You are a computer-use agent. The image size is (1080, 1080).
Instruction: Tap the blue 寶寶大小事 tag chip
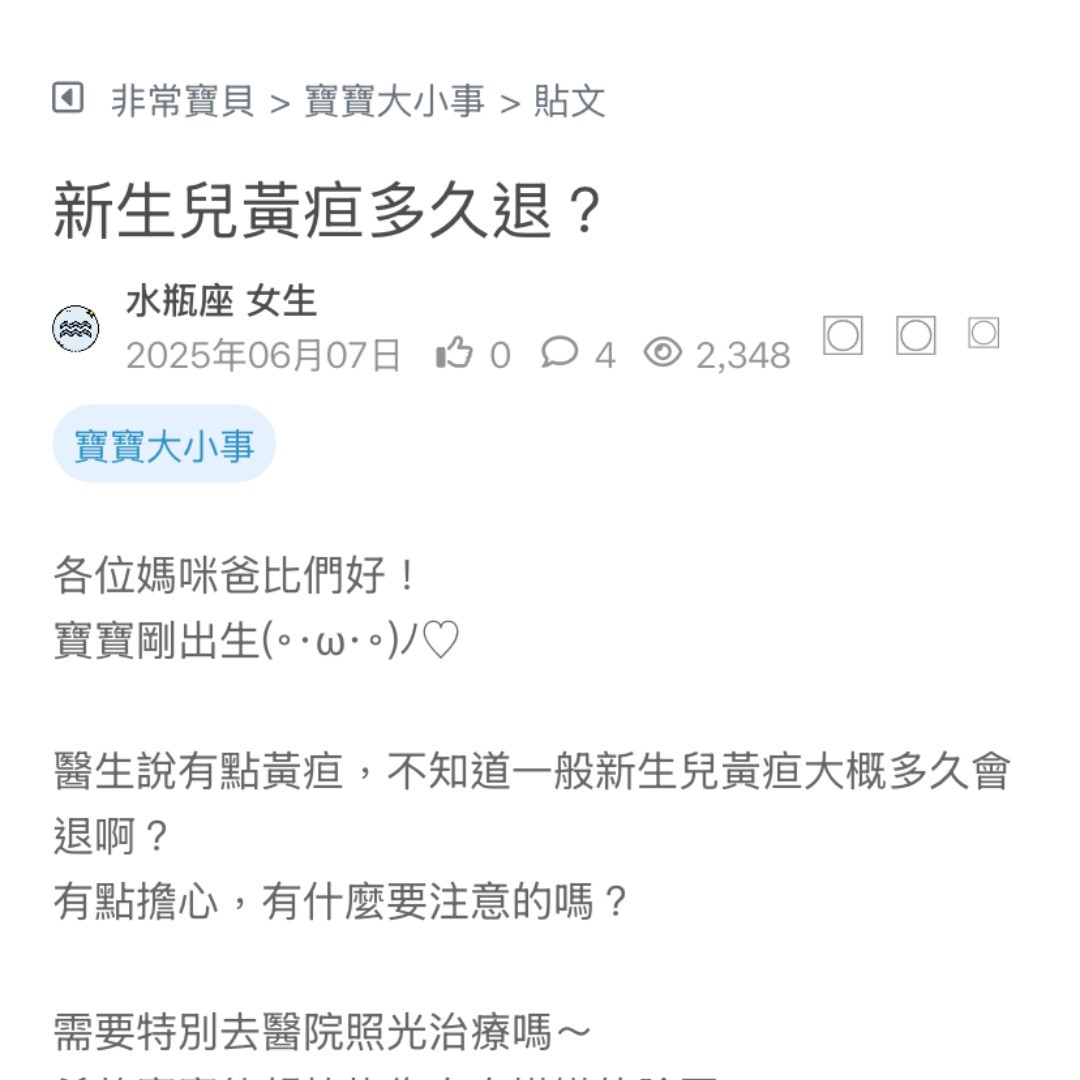[164, 445]
